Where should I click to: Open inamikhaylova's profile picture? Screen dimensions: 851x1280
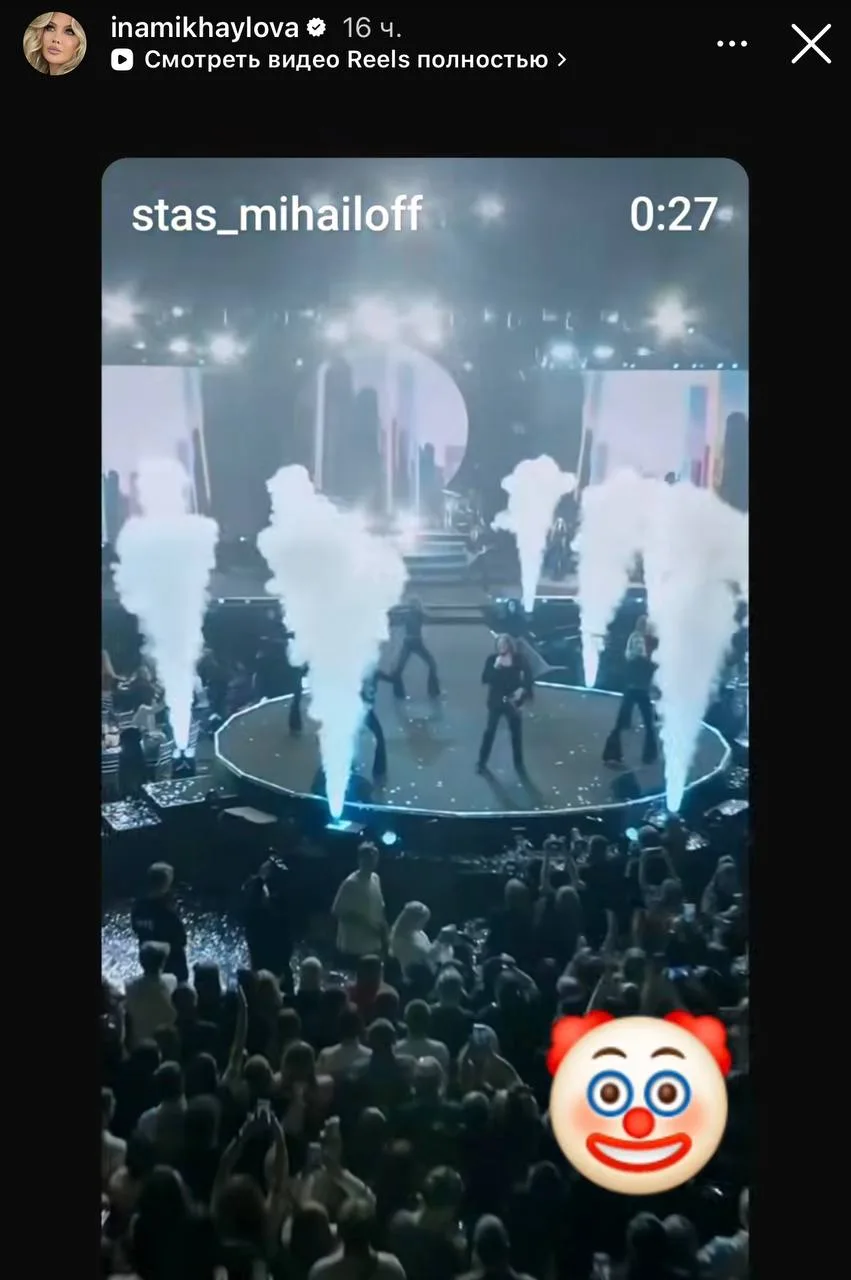[54, 44]
